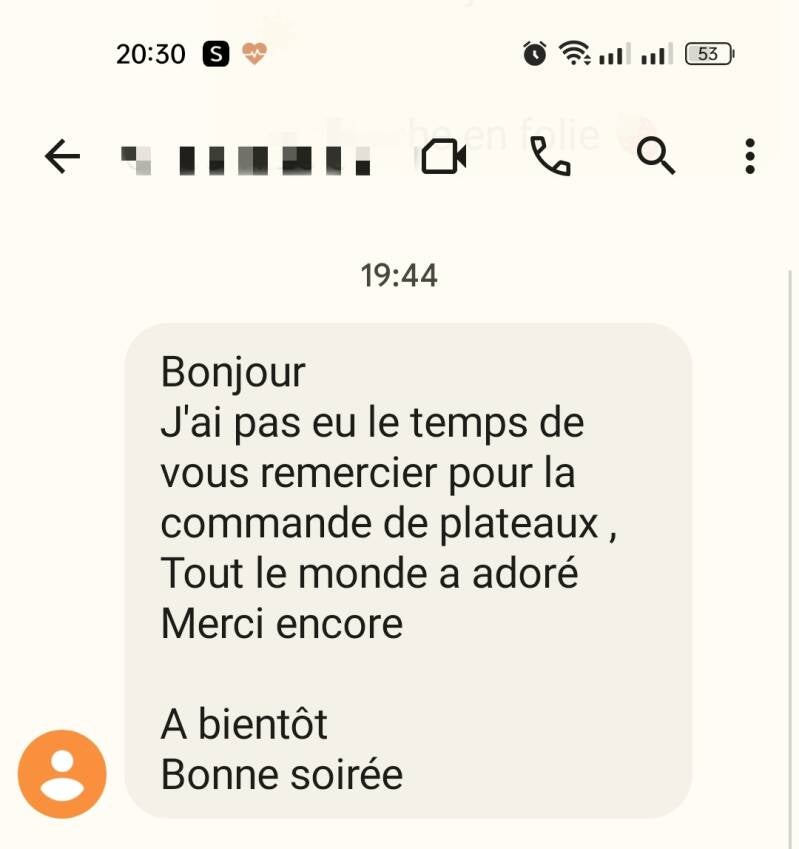Open the three-dot overflow menu
The height and width of the screenshot is (849, 799).
(750, 157)
